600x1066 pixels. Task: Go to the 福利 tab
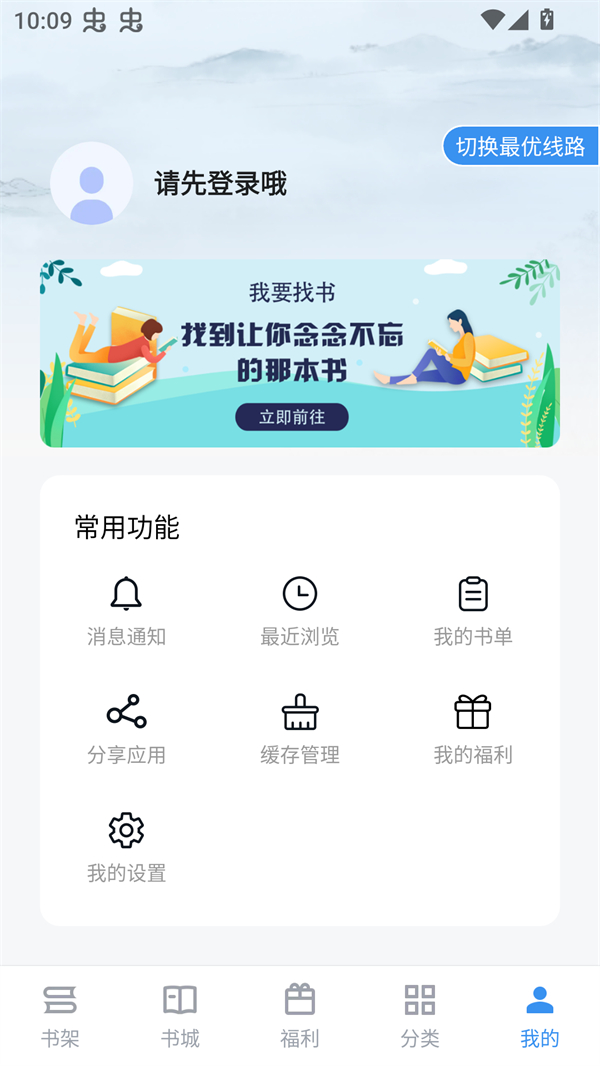[x=300, y=1015]
